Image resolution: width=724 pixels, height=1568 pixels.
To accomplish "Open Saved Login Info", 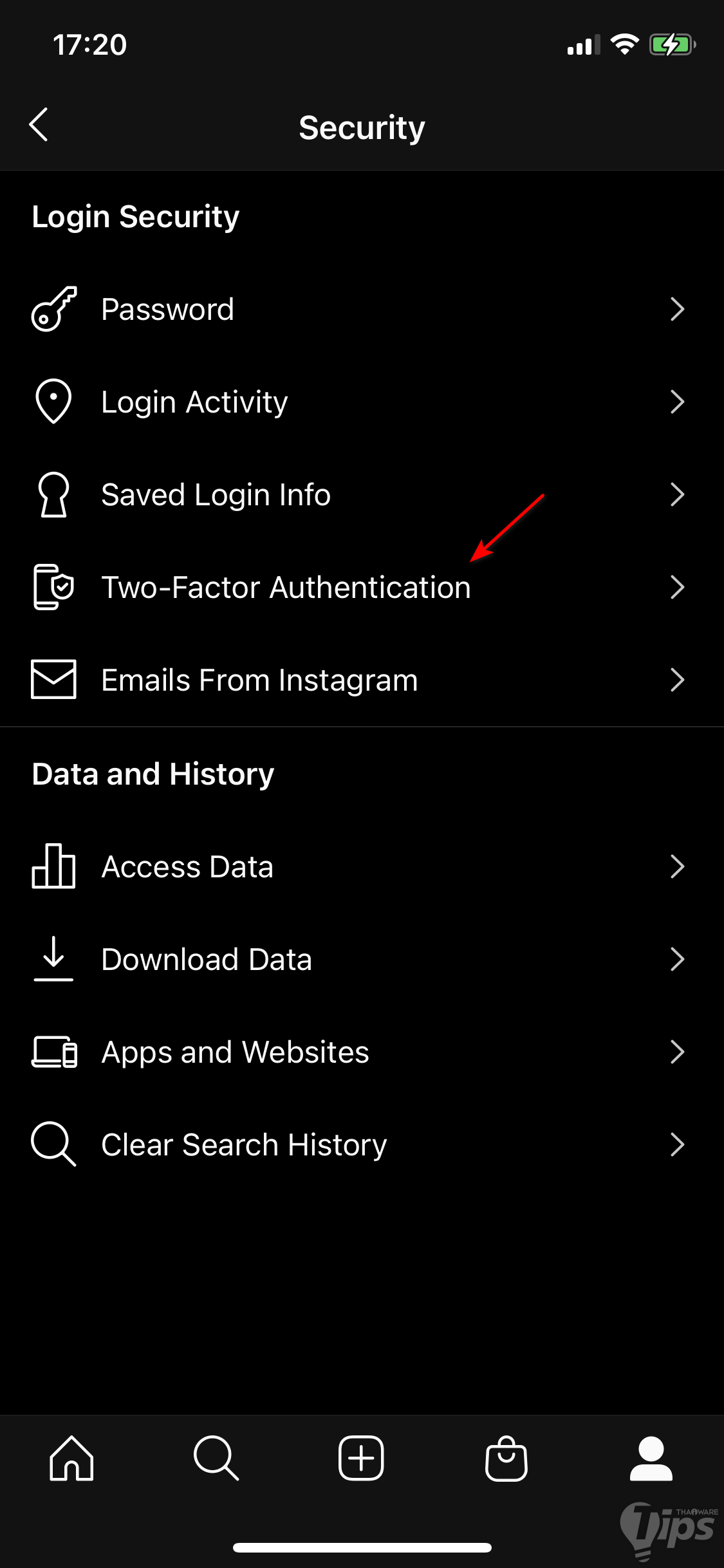I will point(216,495).
